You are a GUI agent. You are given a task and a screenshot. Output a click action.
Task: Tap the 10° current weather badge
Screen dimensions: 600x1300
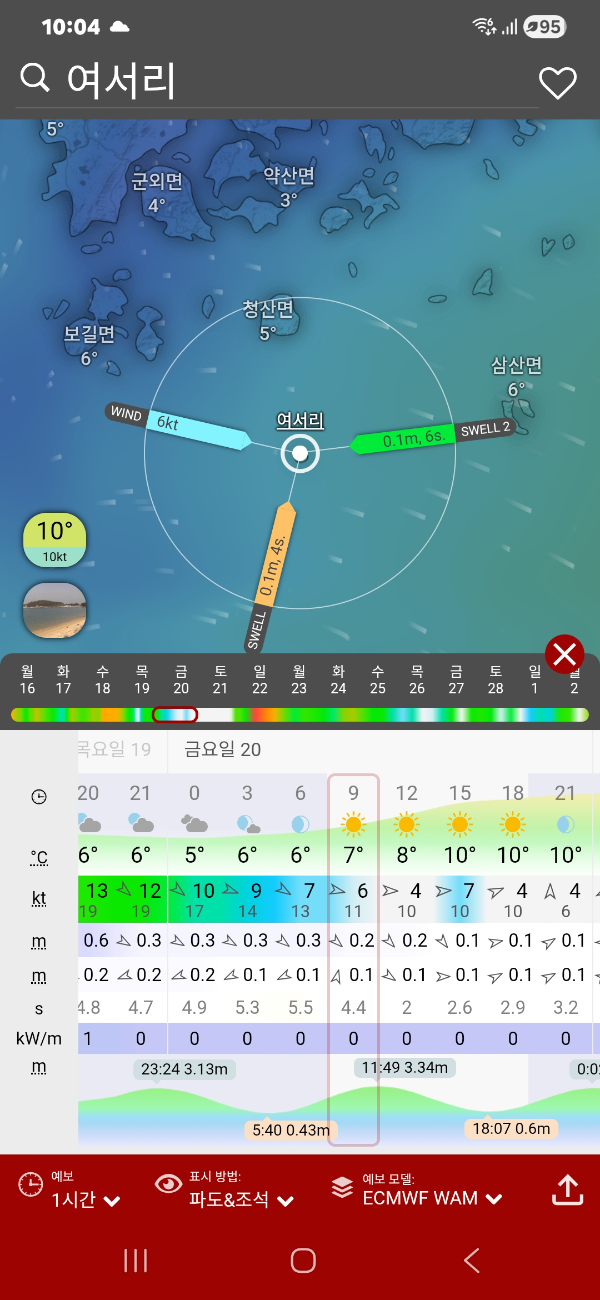[54, 540]
